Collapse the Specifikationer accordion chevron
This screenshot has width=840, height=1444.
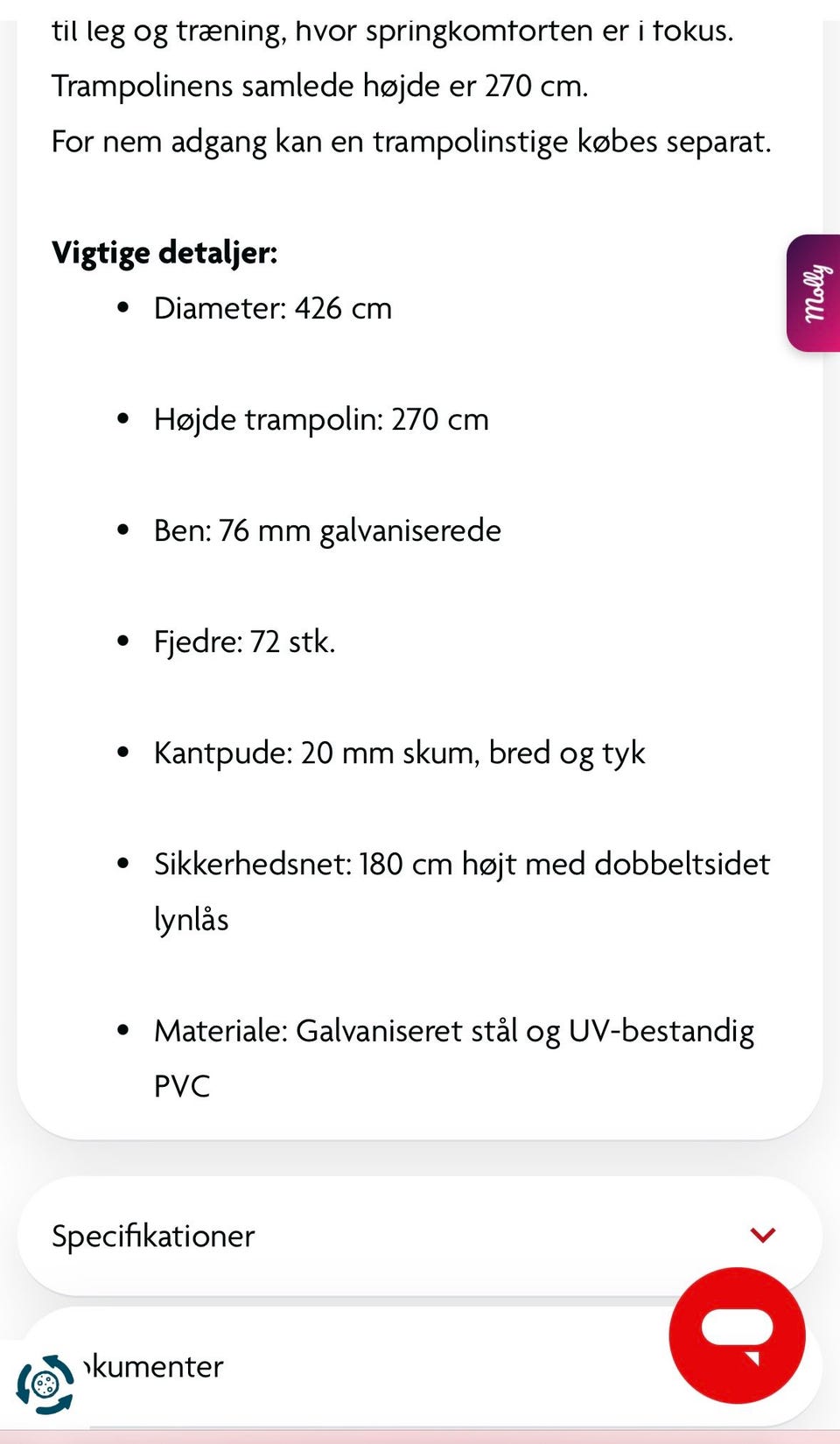pos(763,1236)
